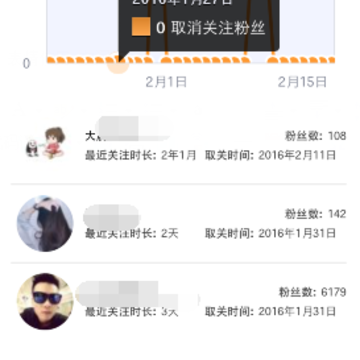Select the chart data point near 2月15日

point(303,60)
